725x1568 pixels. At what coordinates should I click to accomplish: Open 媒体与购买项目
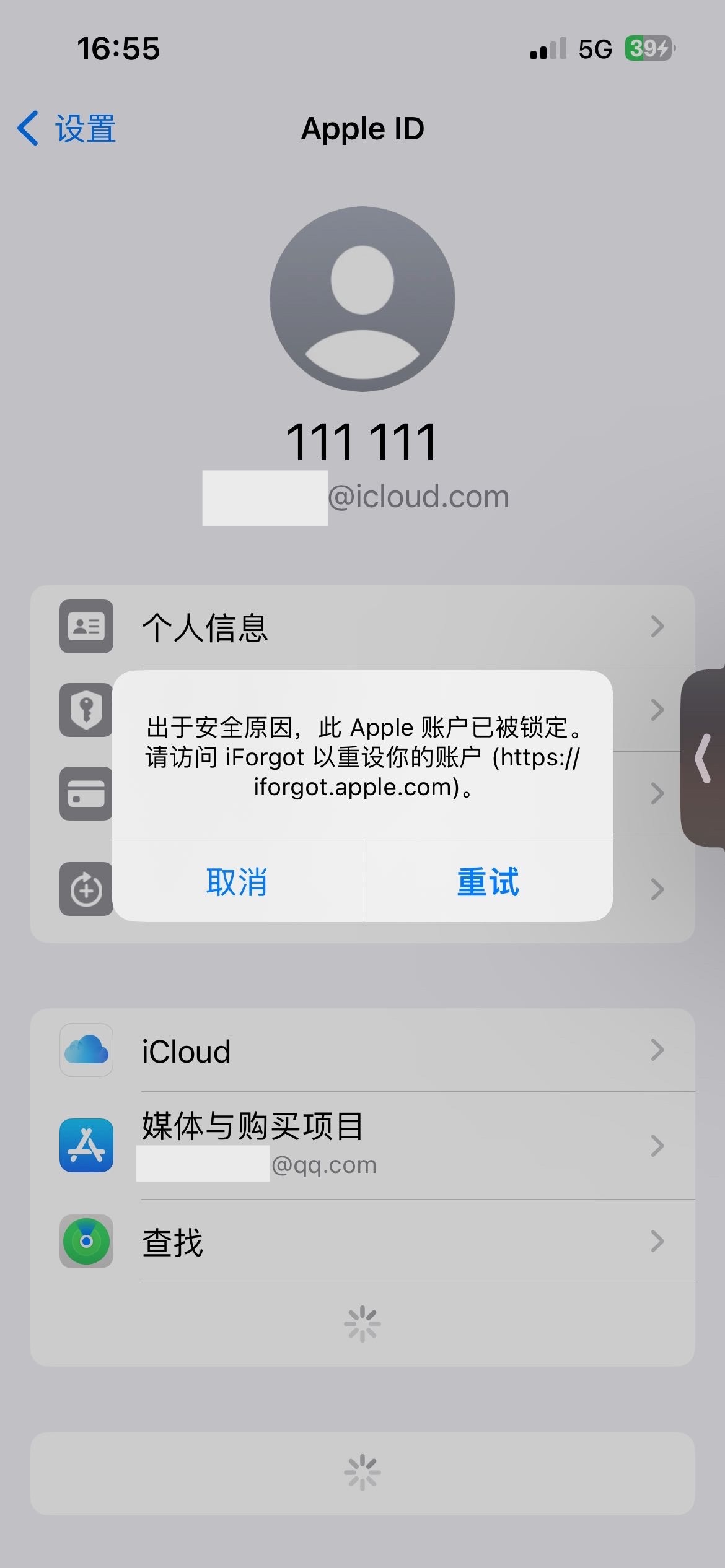point(362,1145)
